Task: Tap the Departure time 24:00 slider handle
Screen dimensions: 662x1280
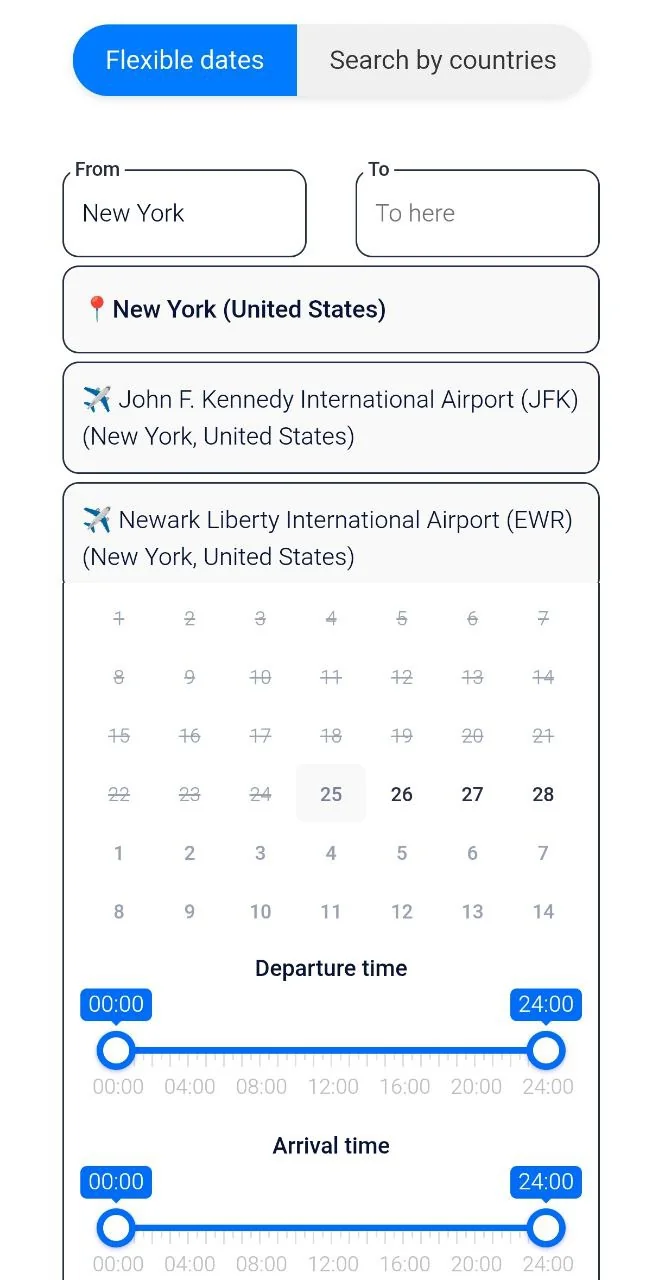Action: [546, 1051]
